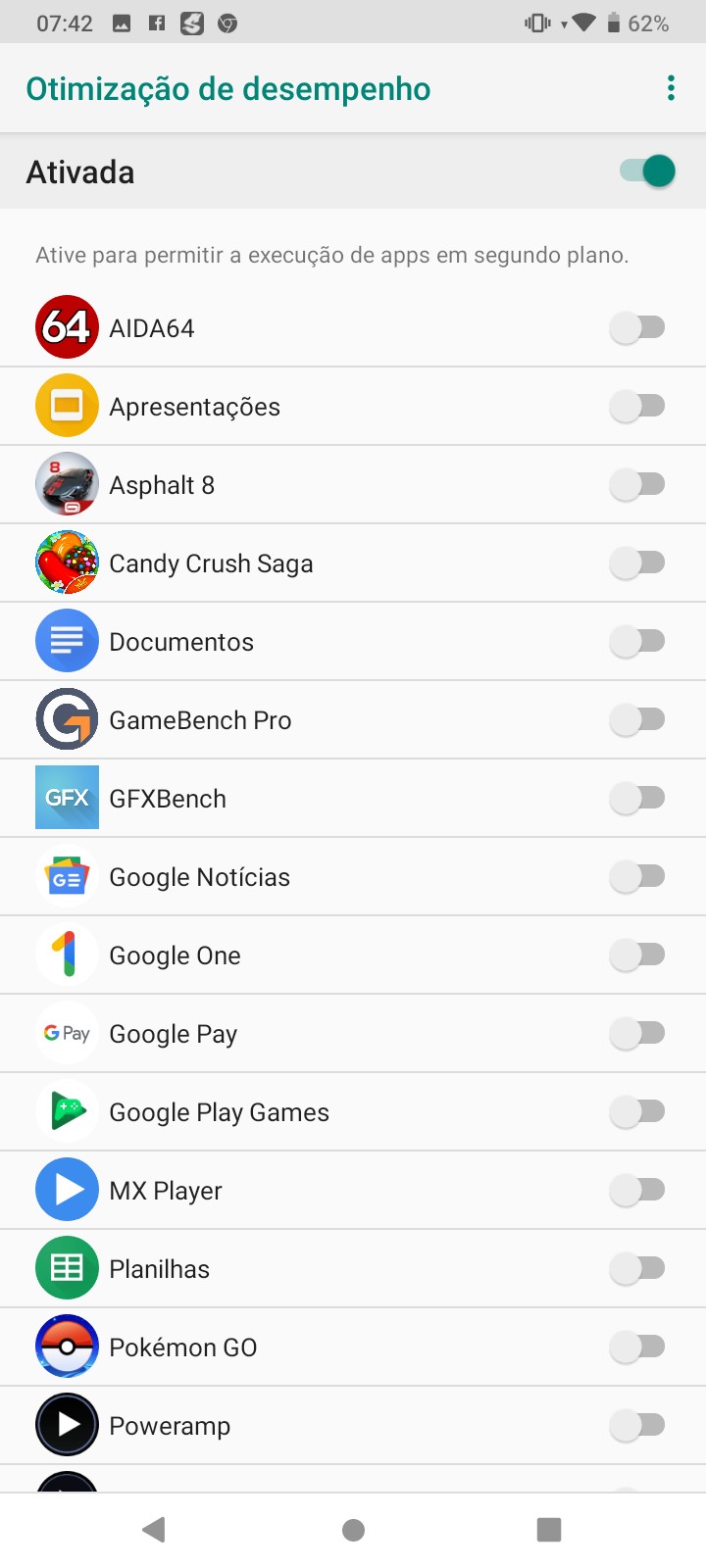Tap the system home button
This screenshot has width=706, height=1568.
(353, 1530)
